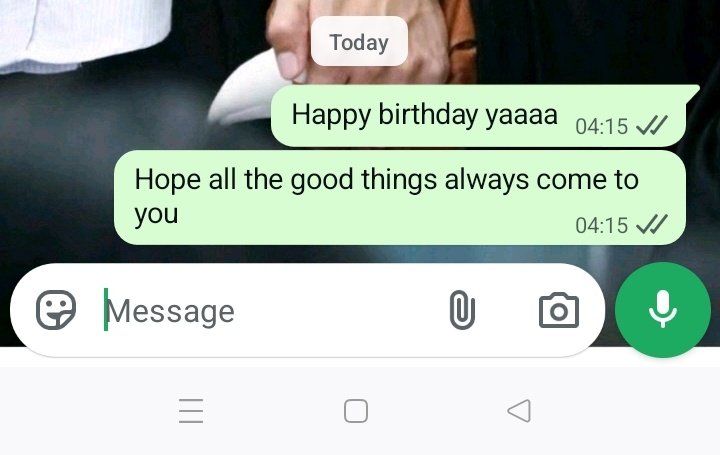This screenshot has height=455, width=720.
Task: Open recent apps with the three-line button
Action: point(191,411)
